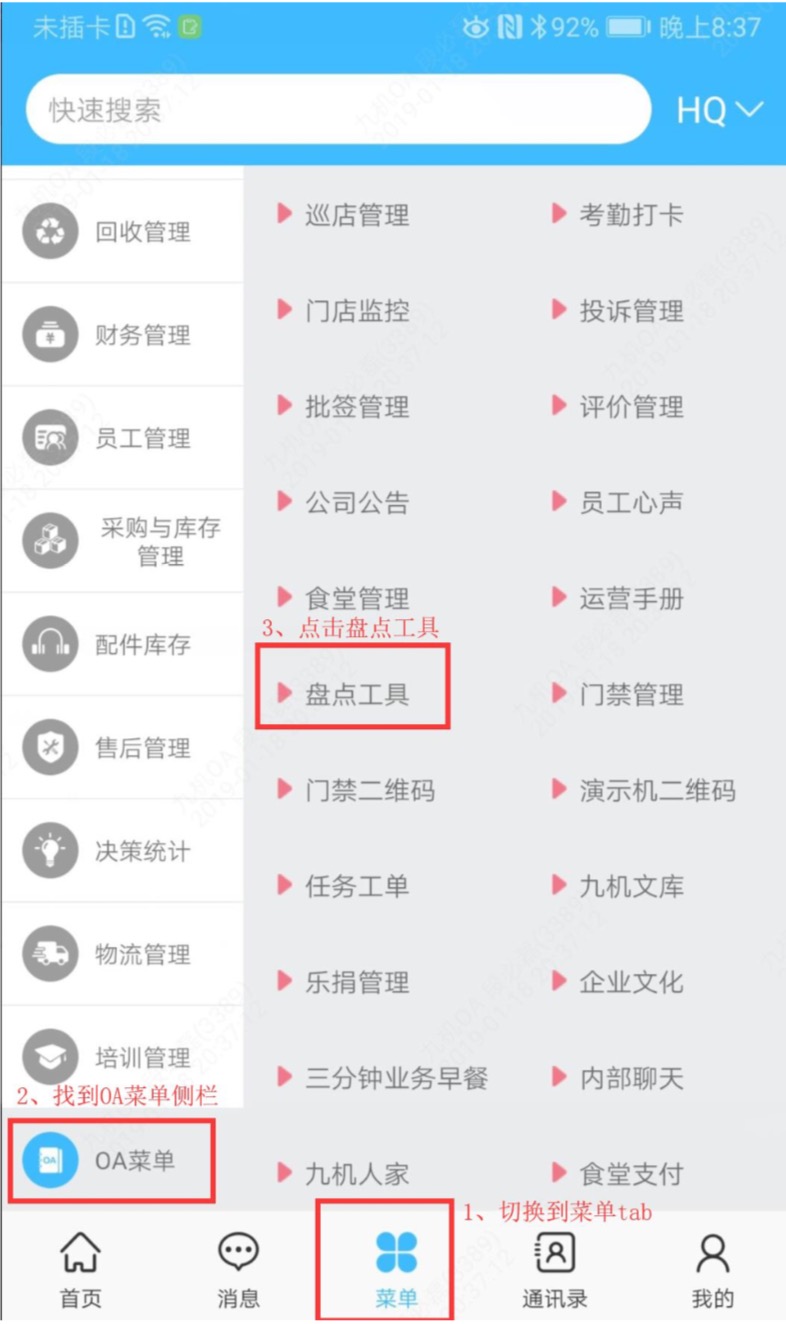
Task: Tap the 快速搜索 search box
Action: click(x=338, y=109)
